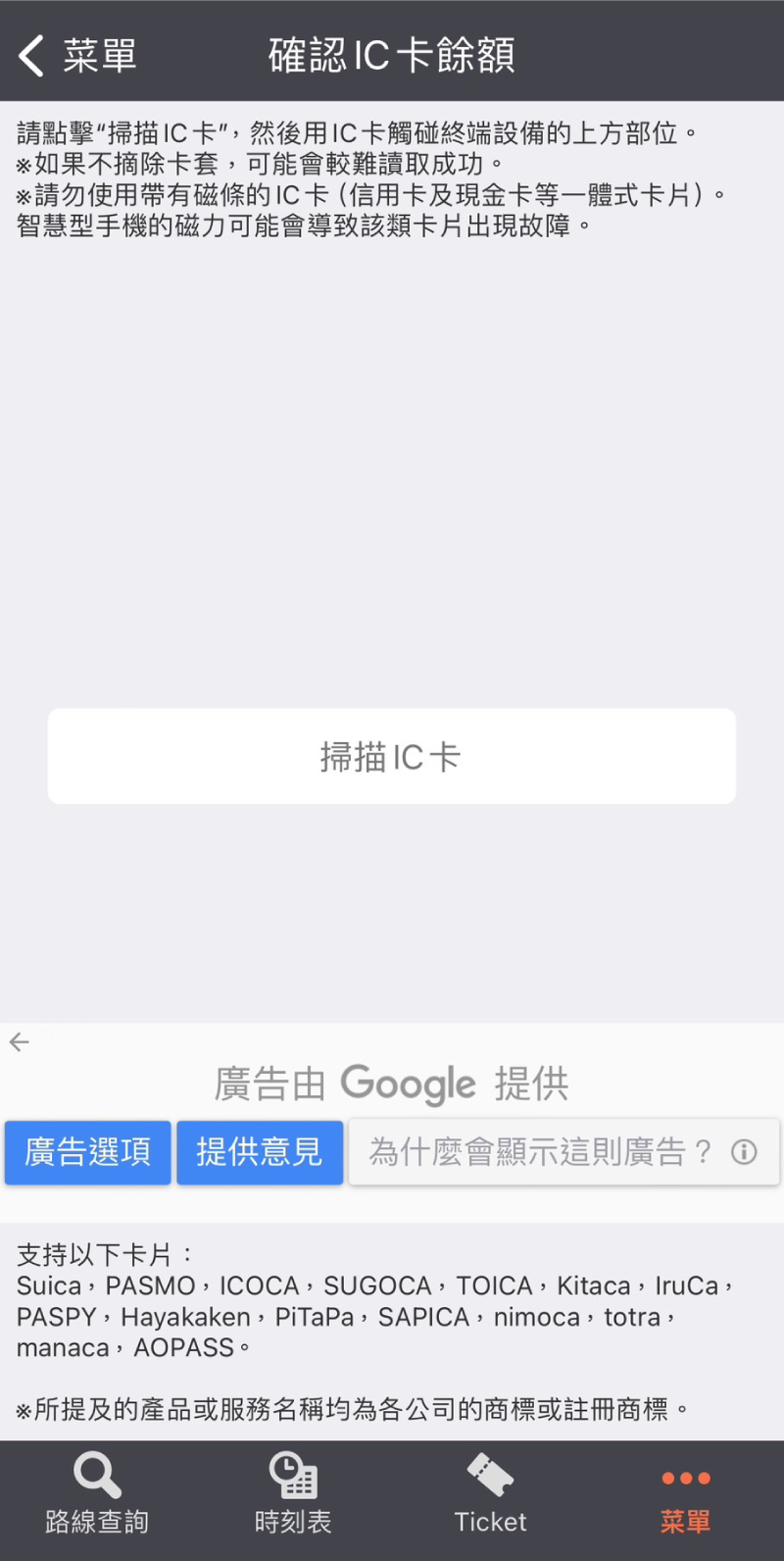Tap the 掃描IC卡 button
This screenshot has width=784, height=1561.
(x=392, y=756)
